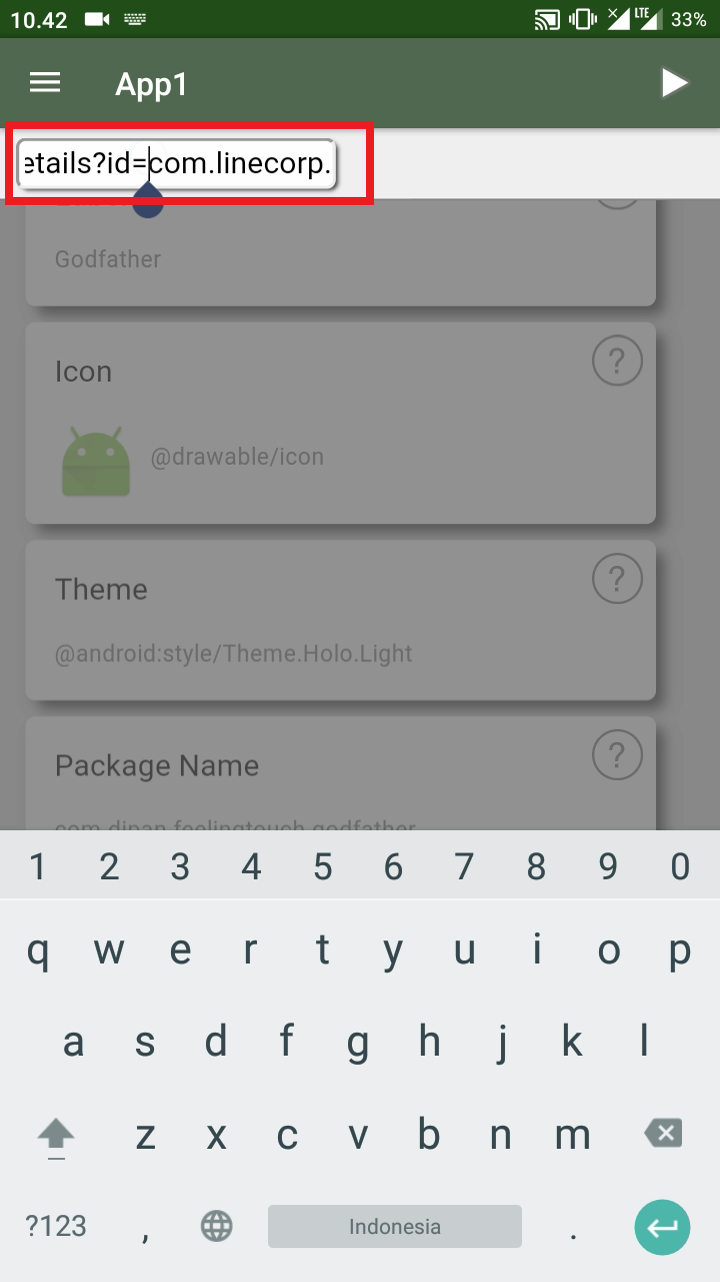Open help for Icon setting
This screenshot has width=720, height=1282.
coord(617,359)
